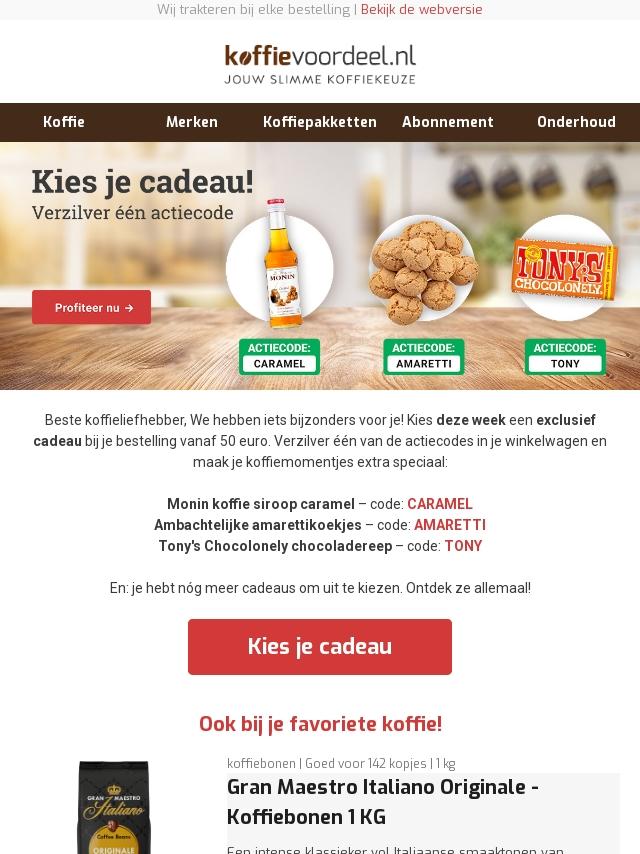This screenshot has height=854, width=640.
Task: Open the Onderhoud category
Action: (576, 122)
